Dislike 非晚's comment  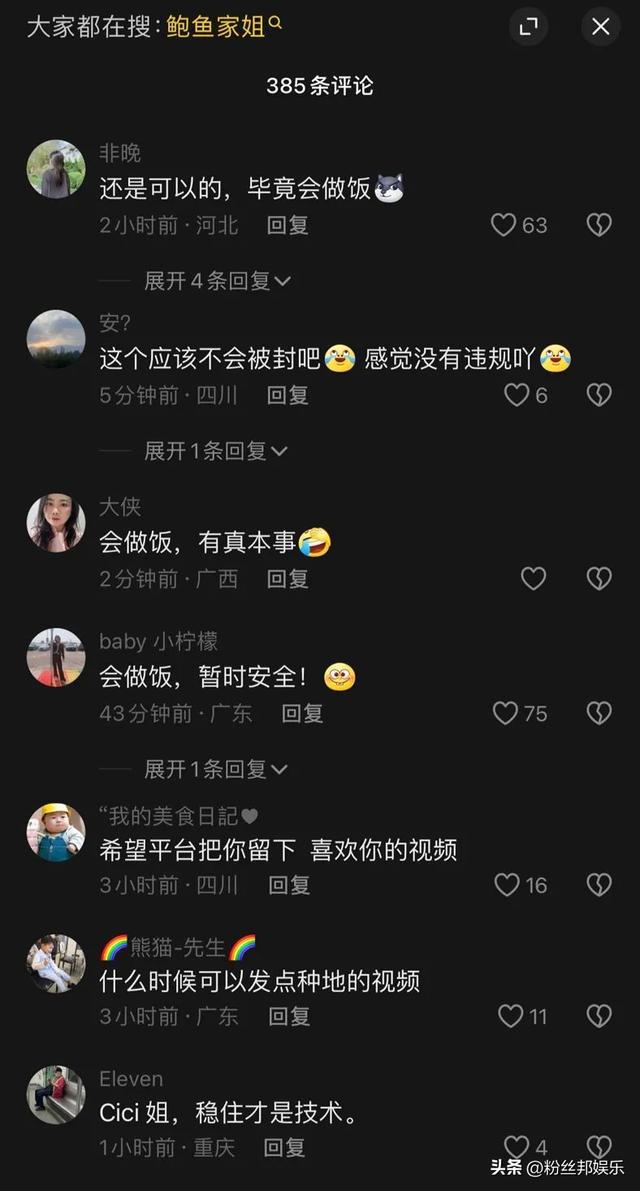[598, 225]
